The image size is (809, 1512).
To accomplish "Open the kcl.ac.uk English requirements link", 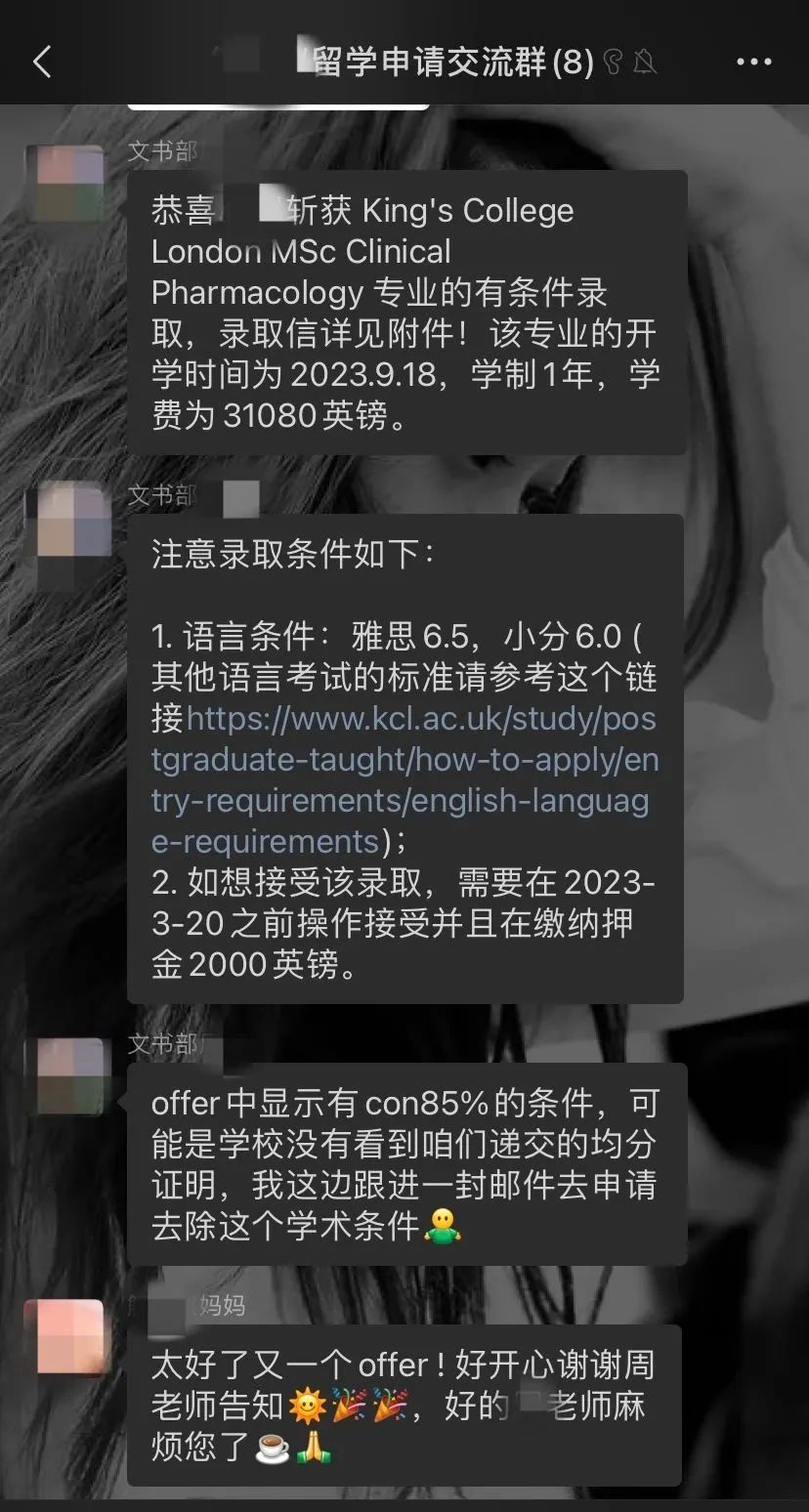I will [x=404, y=779].
